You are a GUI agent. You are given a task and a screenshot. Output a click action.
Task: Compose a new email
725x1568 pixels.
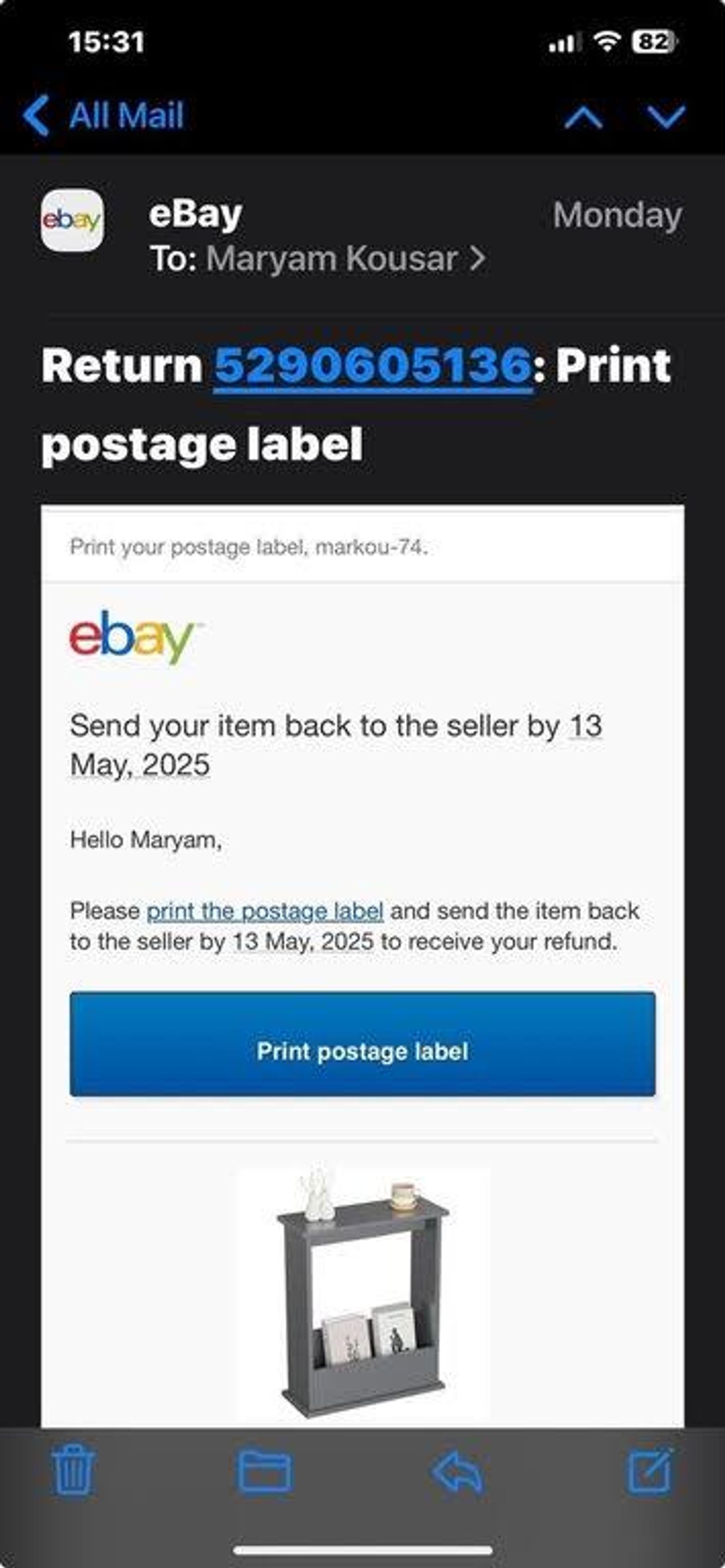tap(649, 1473)
